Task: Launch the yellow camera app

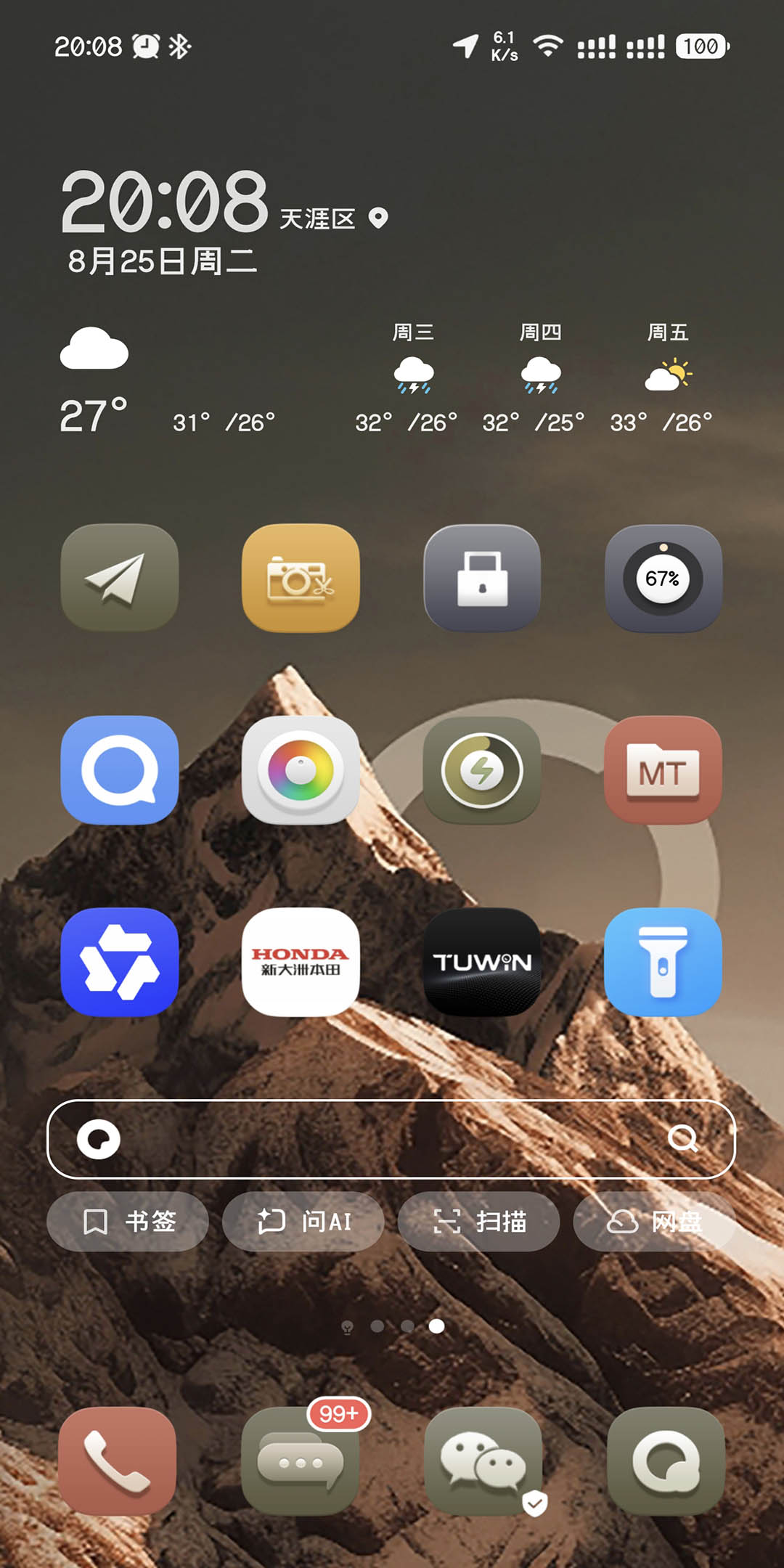Action: pyautogui.click(x=301, y=578)
